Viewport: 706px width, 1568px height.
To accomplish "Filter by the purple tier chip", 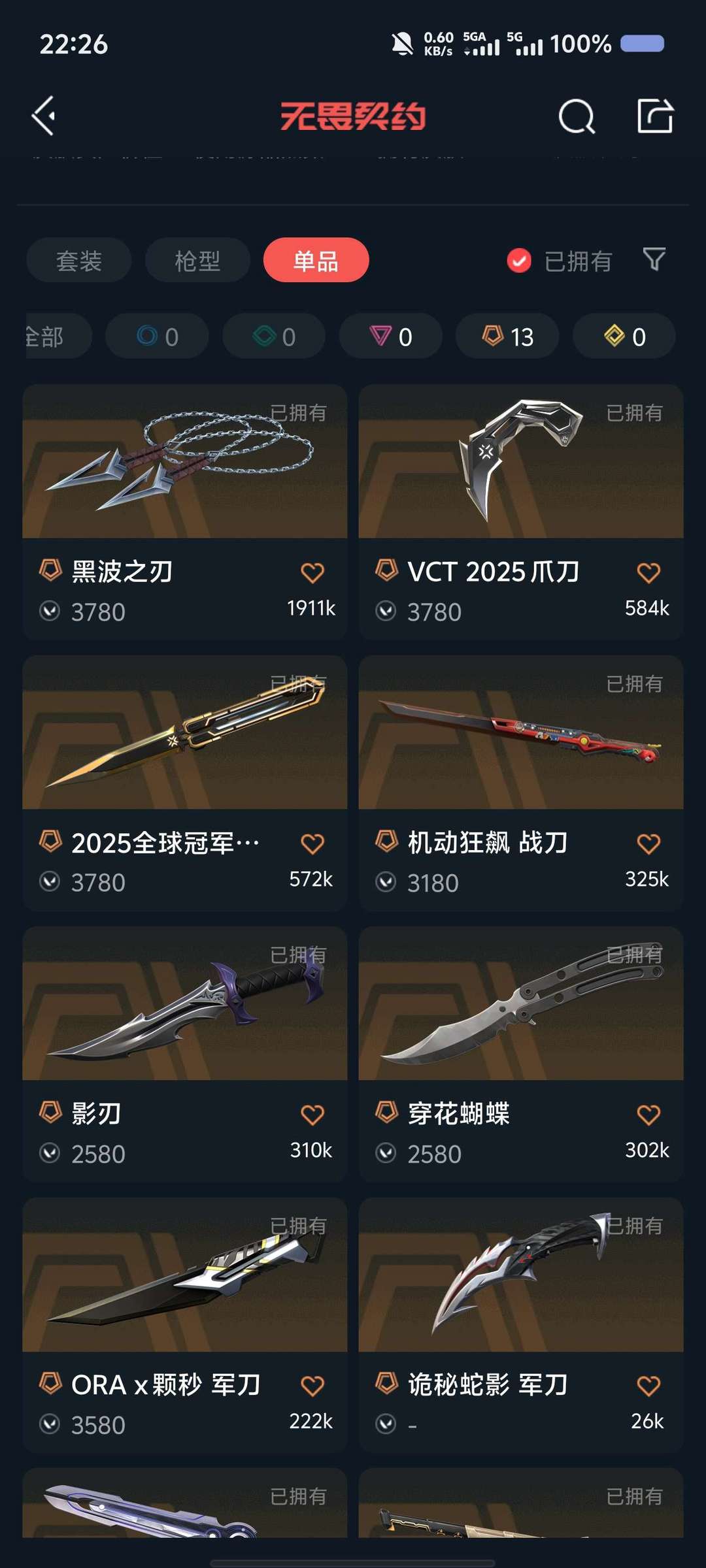I will pyautogui.click(x=390, y=336).
